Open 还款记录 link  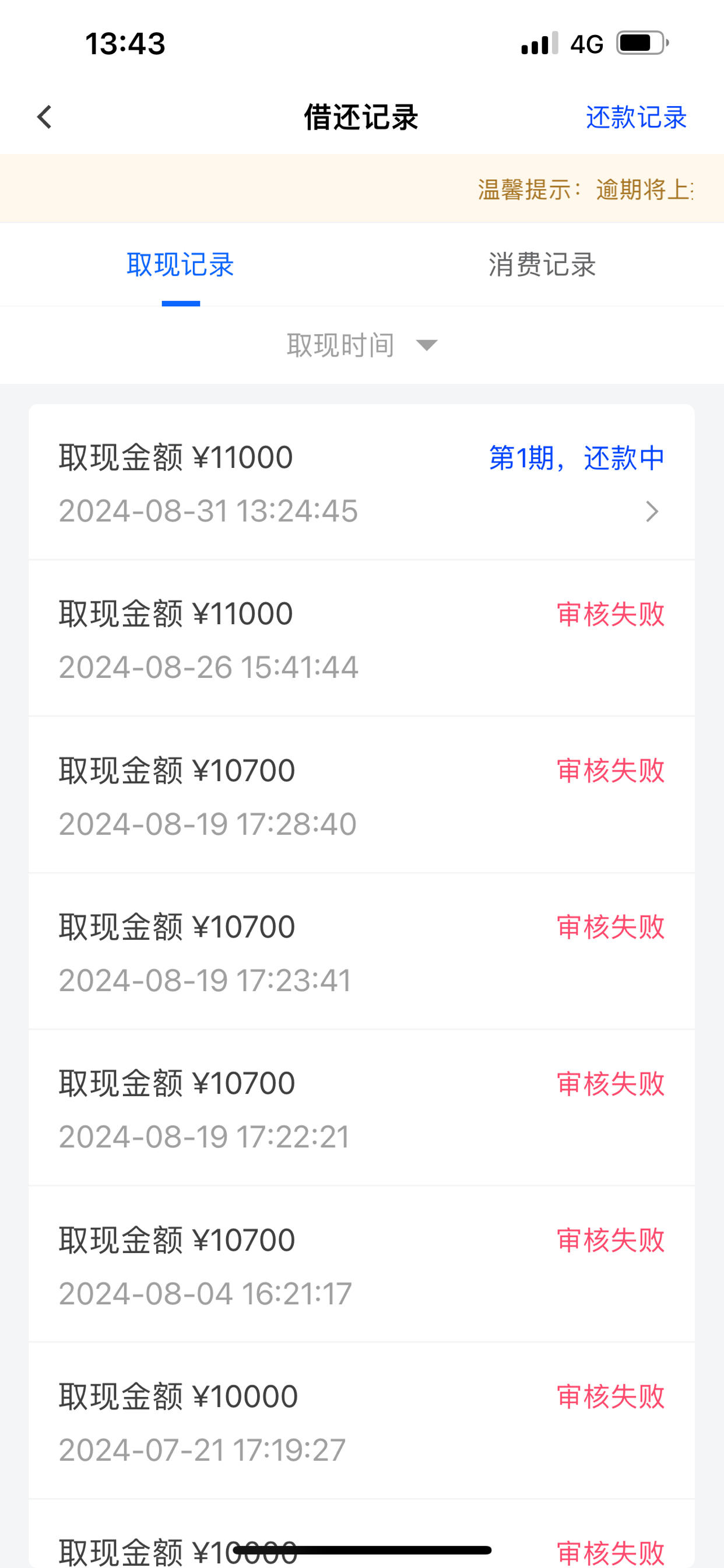click(636, 117)
